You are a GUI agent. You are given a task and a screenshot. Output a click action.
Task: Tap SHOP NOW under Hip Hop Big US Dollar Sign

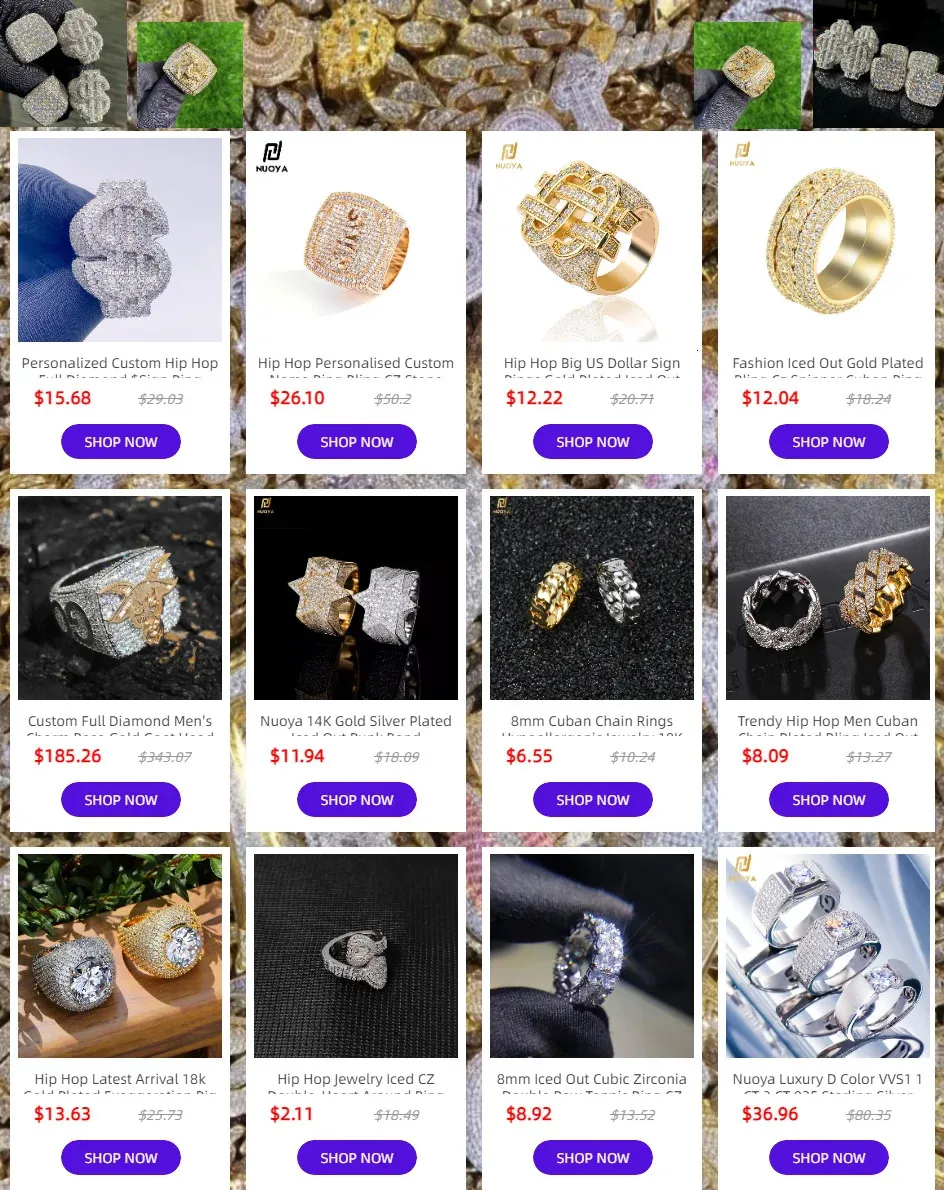click(593, 442)
